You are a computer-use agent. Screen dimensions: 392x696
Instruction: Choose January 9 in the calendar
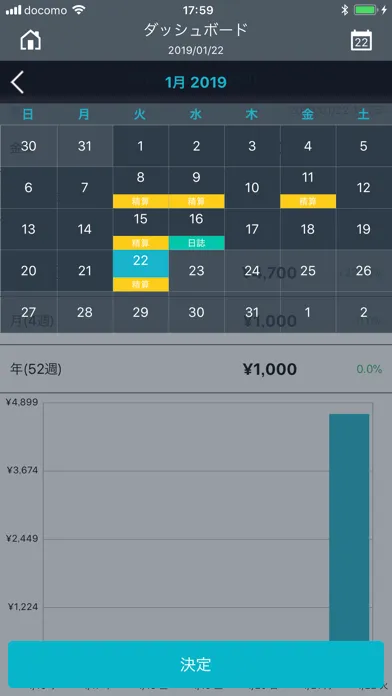(x=196, y=188)
